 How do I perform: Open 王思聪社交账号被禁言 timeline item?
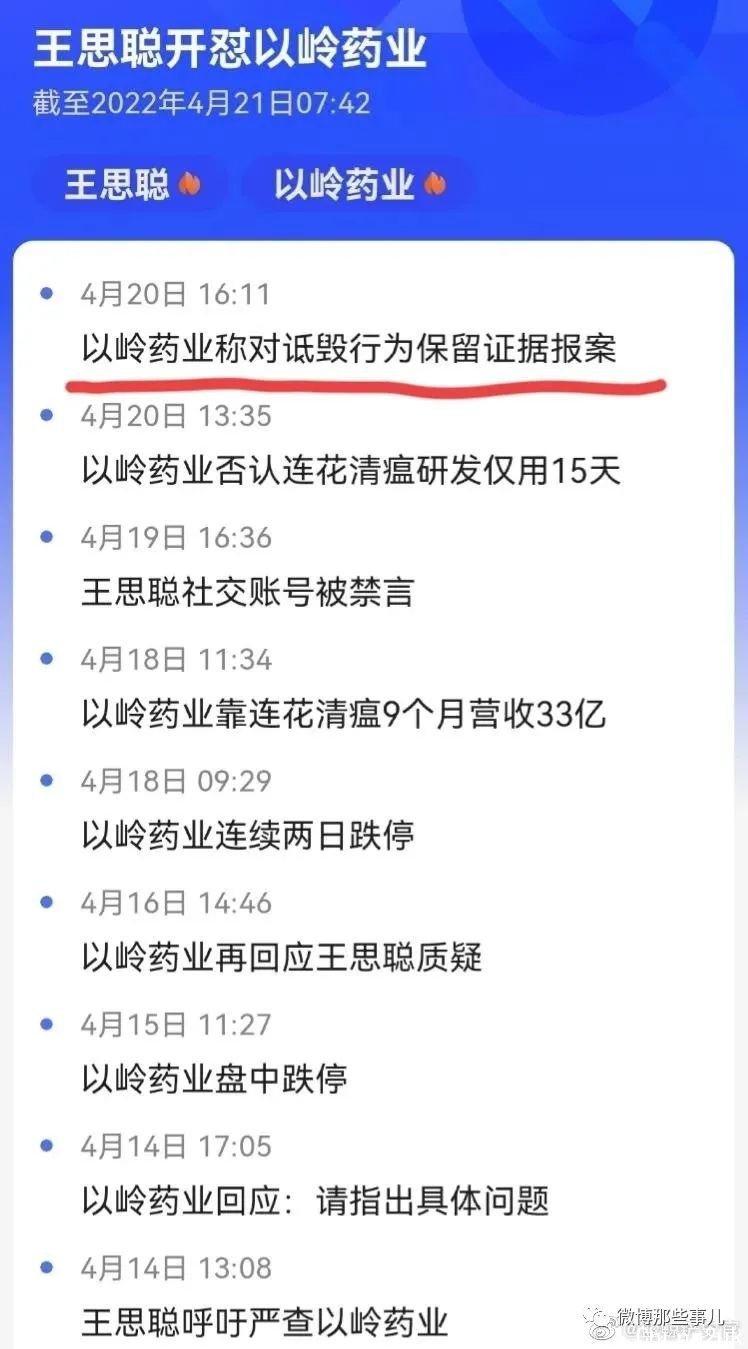(x=247, y=592)
